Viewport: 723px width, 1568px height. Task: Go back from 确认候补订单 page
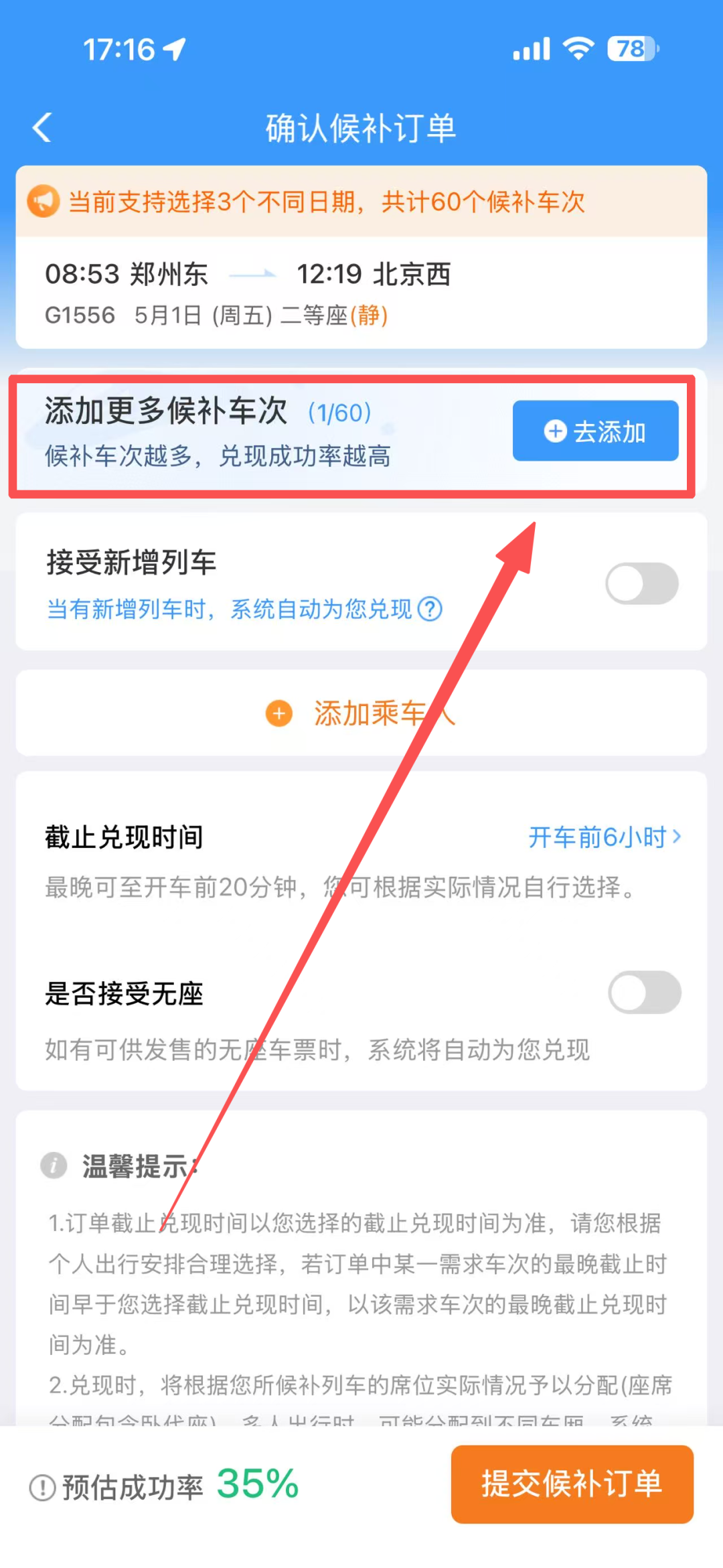[x=42, y=127]
